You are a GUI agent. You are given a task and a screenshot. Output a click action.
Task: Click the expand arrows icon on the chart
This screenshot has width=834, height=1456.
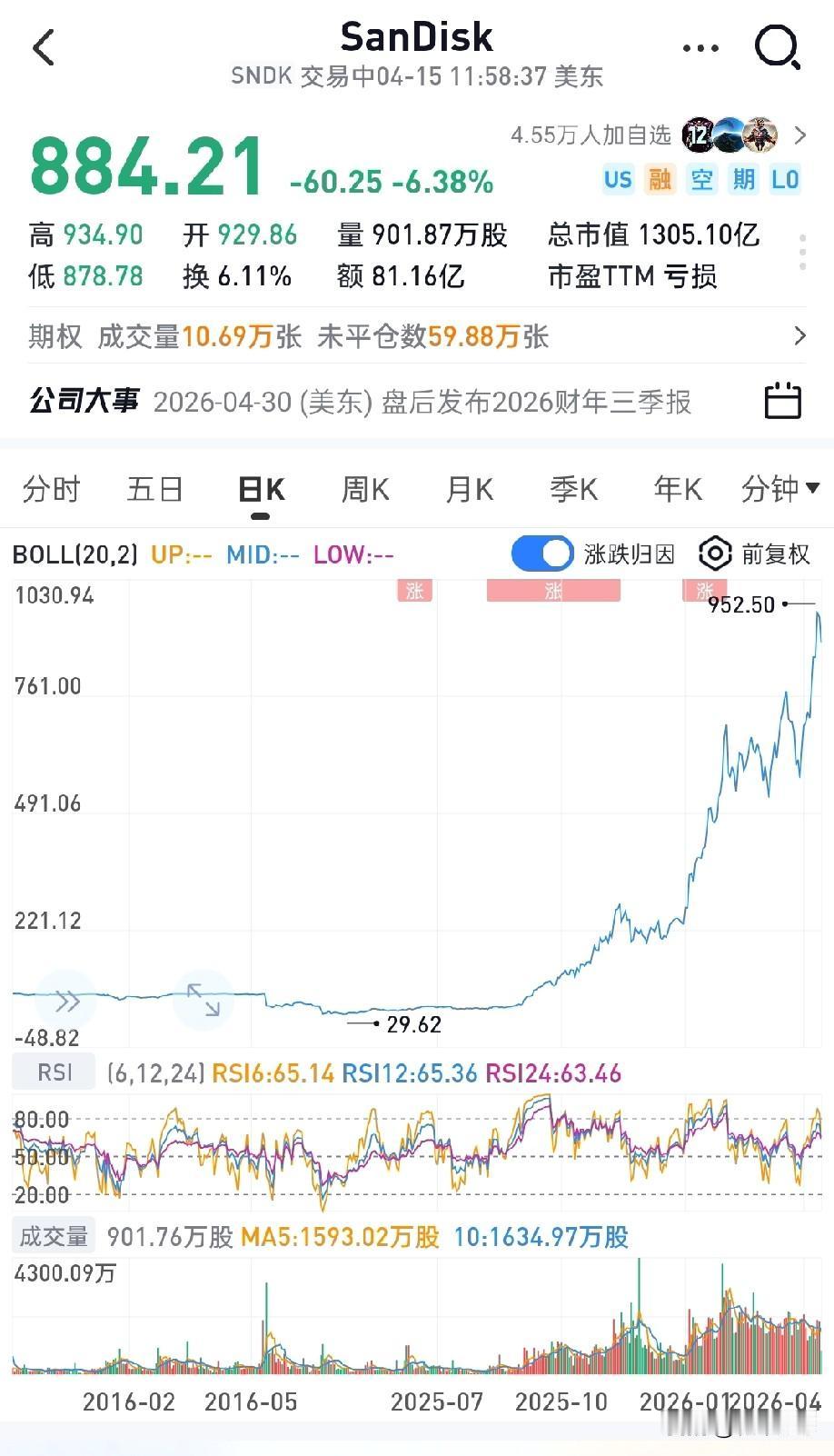tap(204, 1000)
